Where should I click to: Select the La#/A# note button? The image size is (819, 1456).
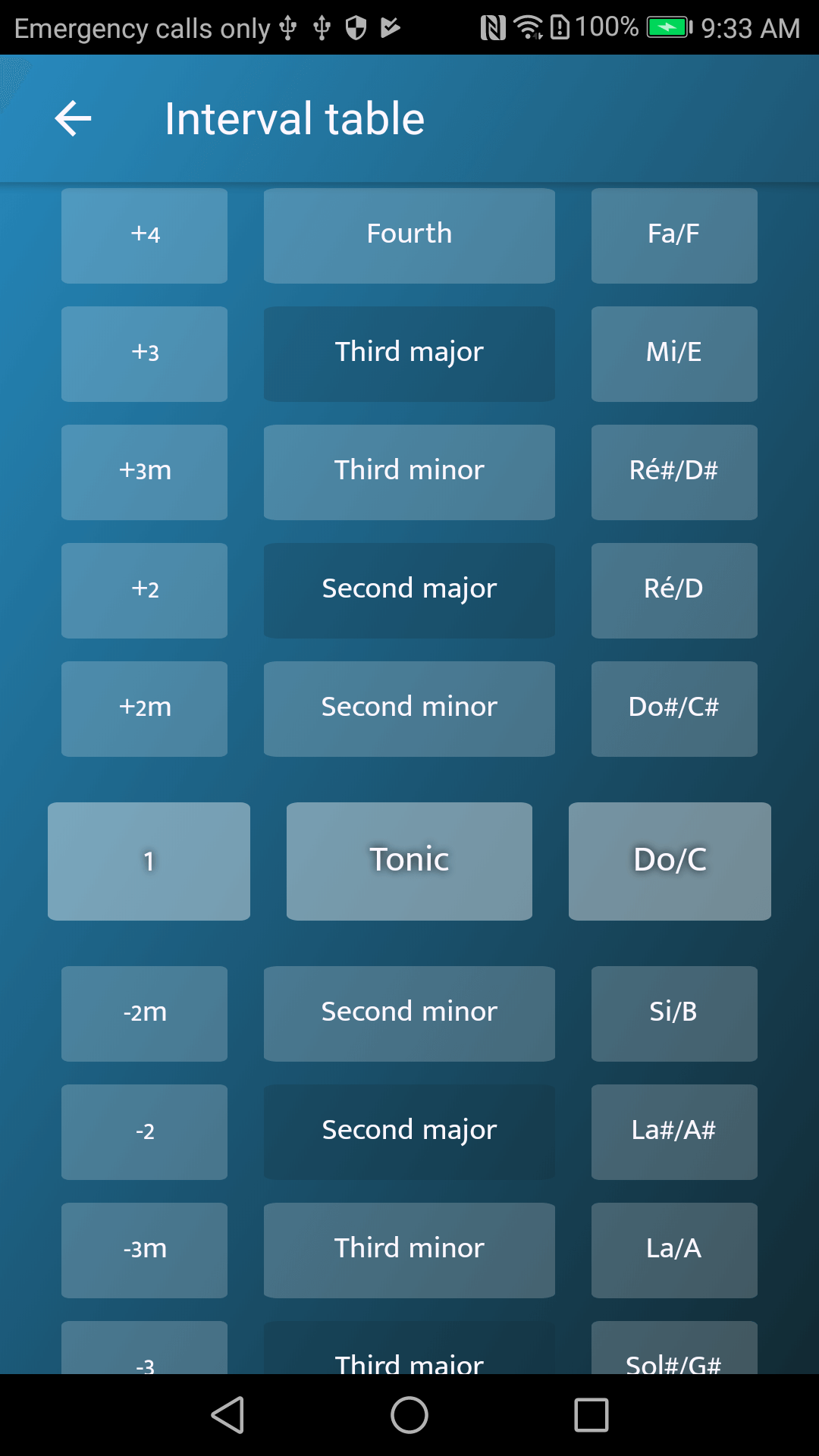point(674,1132)
